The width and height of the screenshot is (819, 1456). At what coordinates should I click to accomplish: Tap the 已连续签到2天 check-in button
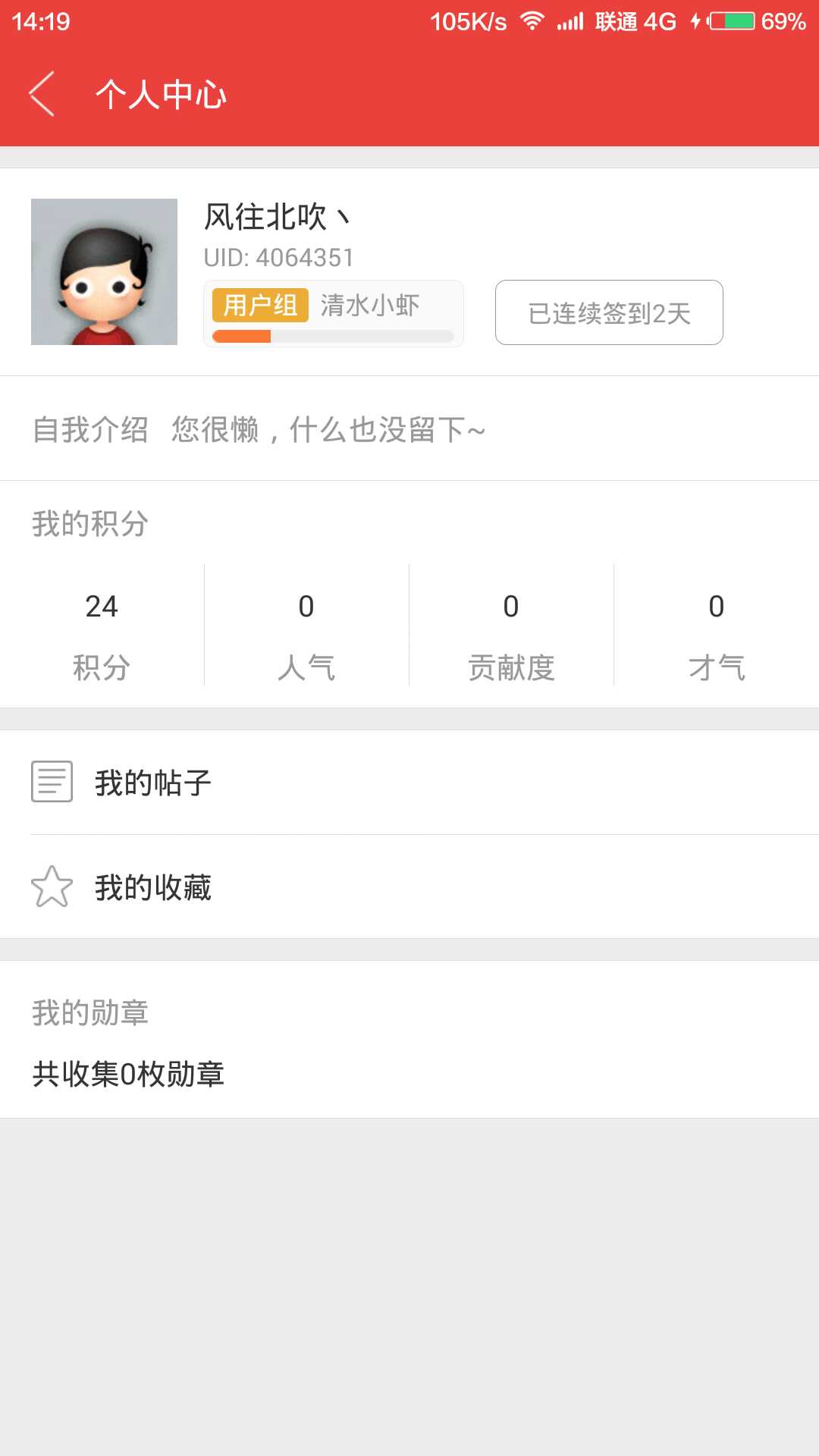pyautogui.click(x=609, y=312)
